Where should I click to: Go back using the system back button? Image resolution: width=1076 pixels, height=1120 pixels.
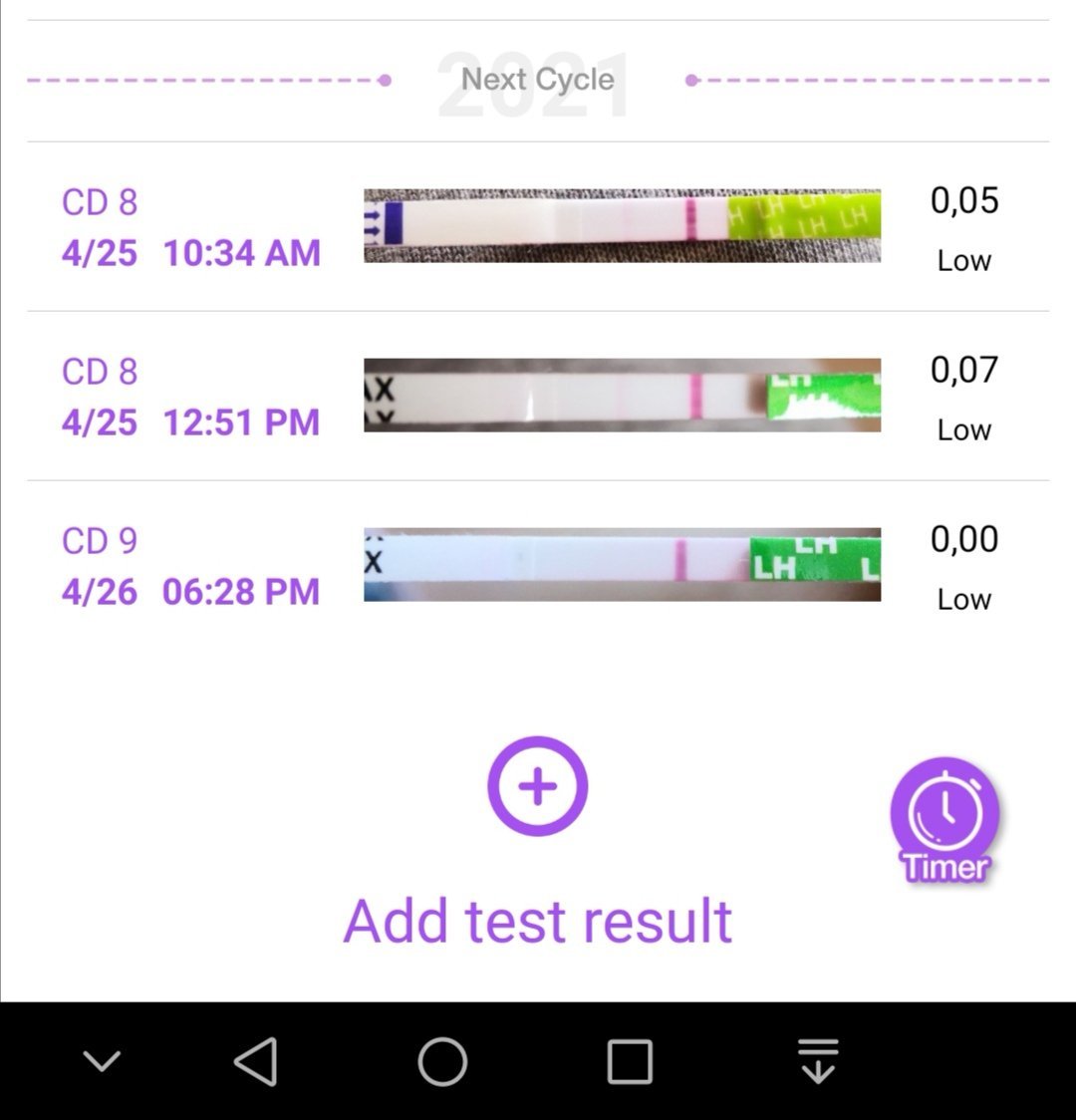pyautogui.click(x=255, y=1061)
